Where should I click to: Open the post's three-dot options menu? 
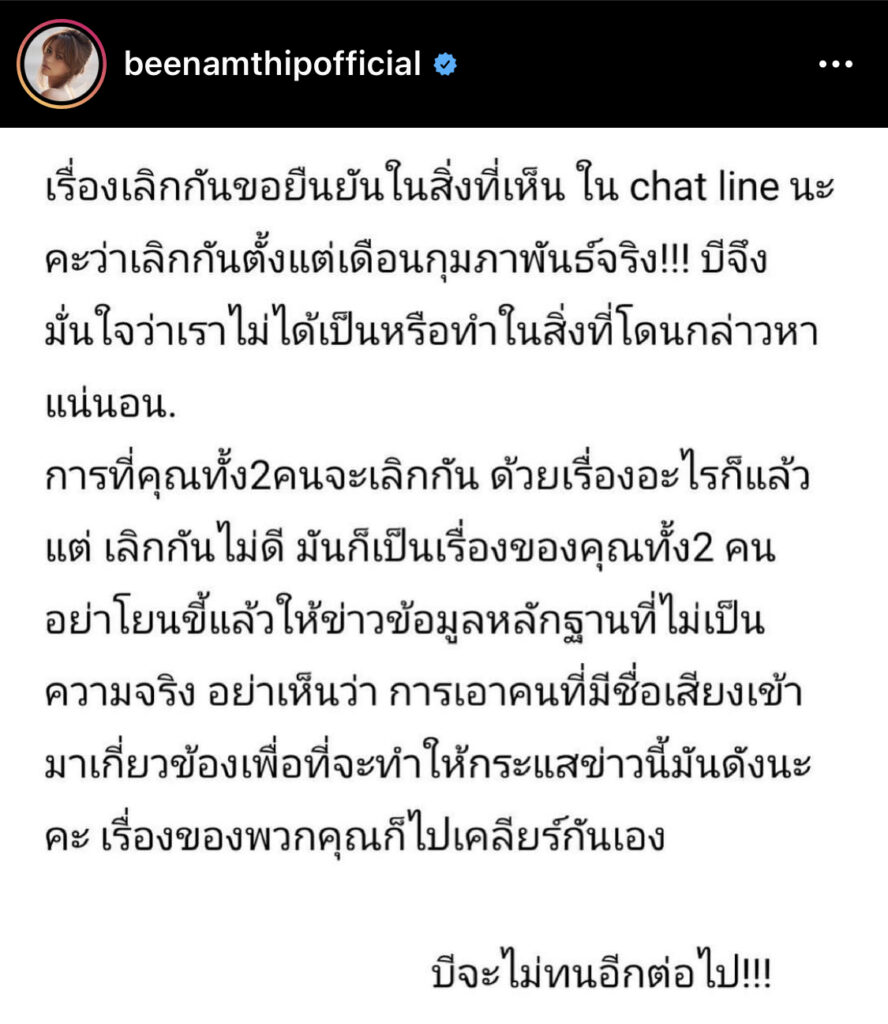coord(835,65)
